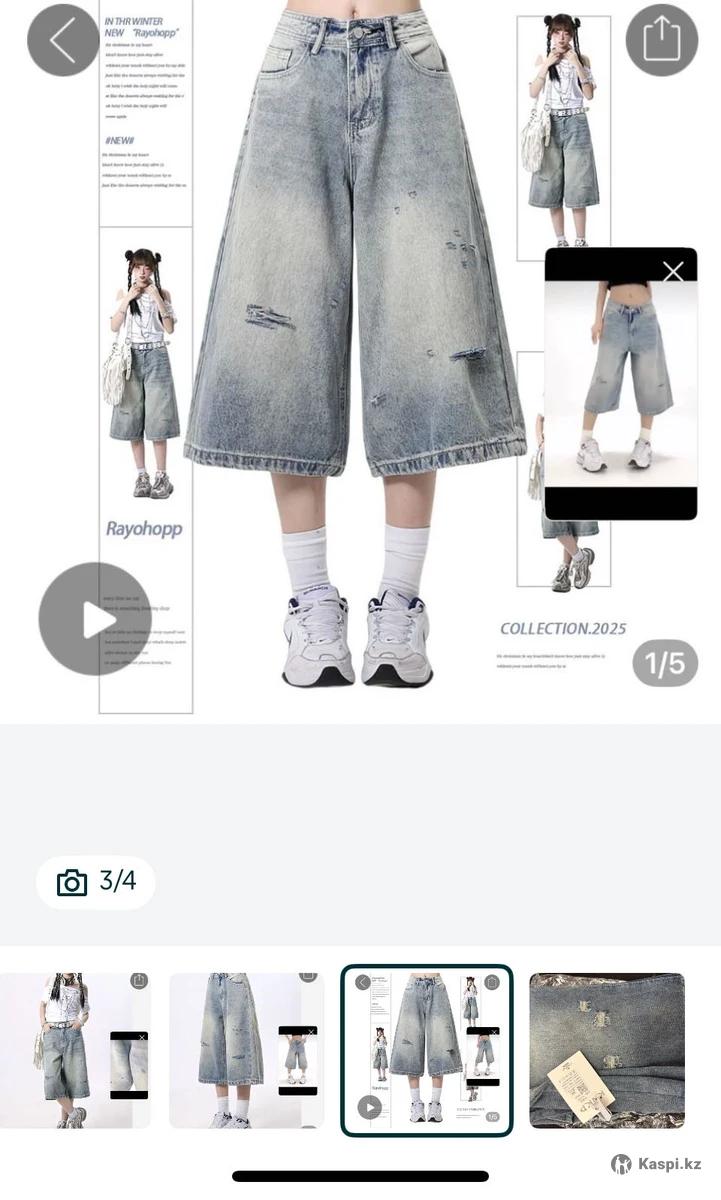Open the first thumbnail of the model wearing shorts
Viewport: 721px width, 1200px height.
[75, 1050]
